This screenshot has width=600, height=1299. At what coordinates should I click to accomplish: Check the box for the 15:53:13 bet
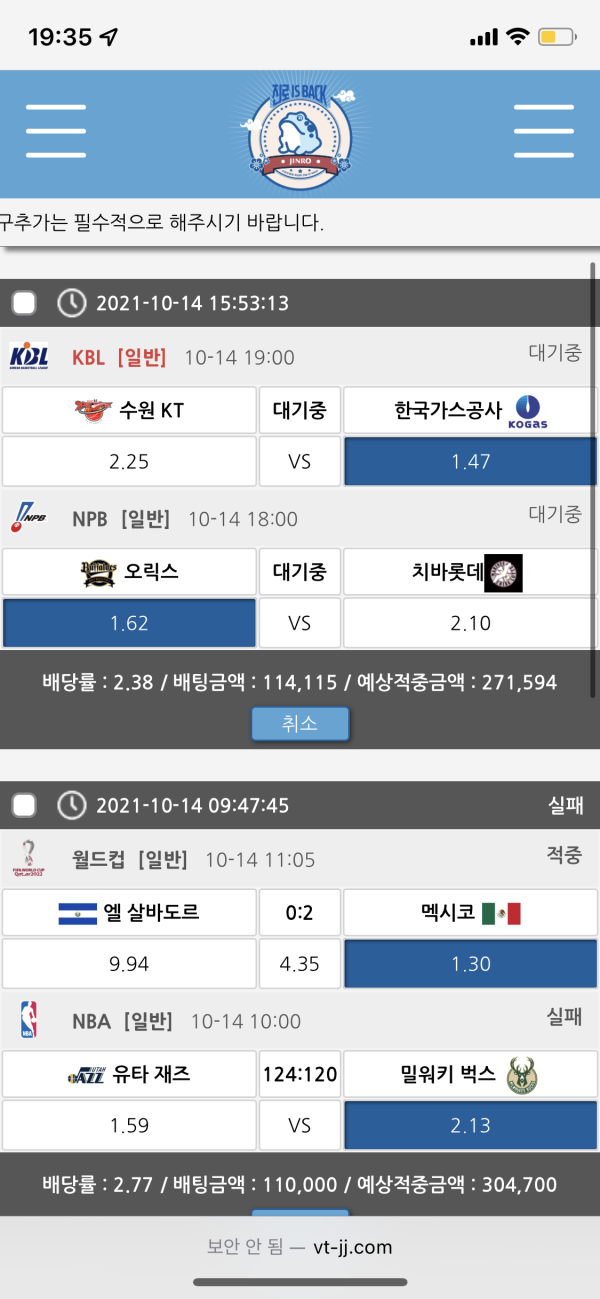pos(25,303)
